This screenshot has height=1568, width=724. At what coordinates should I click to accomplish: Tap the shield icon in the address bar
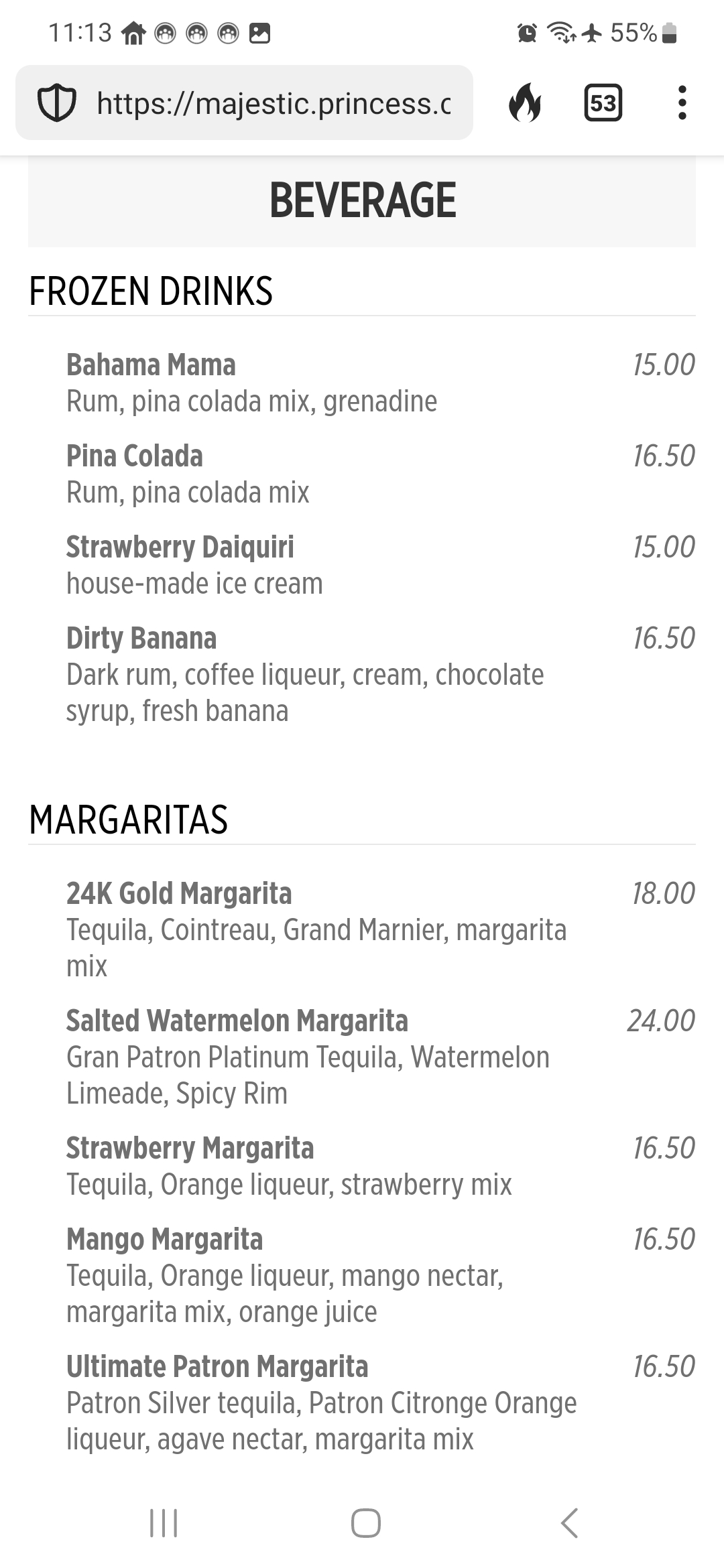click(56, 103)
